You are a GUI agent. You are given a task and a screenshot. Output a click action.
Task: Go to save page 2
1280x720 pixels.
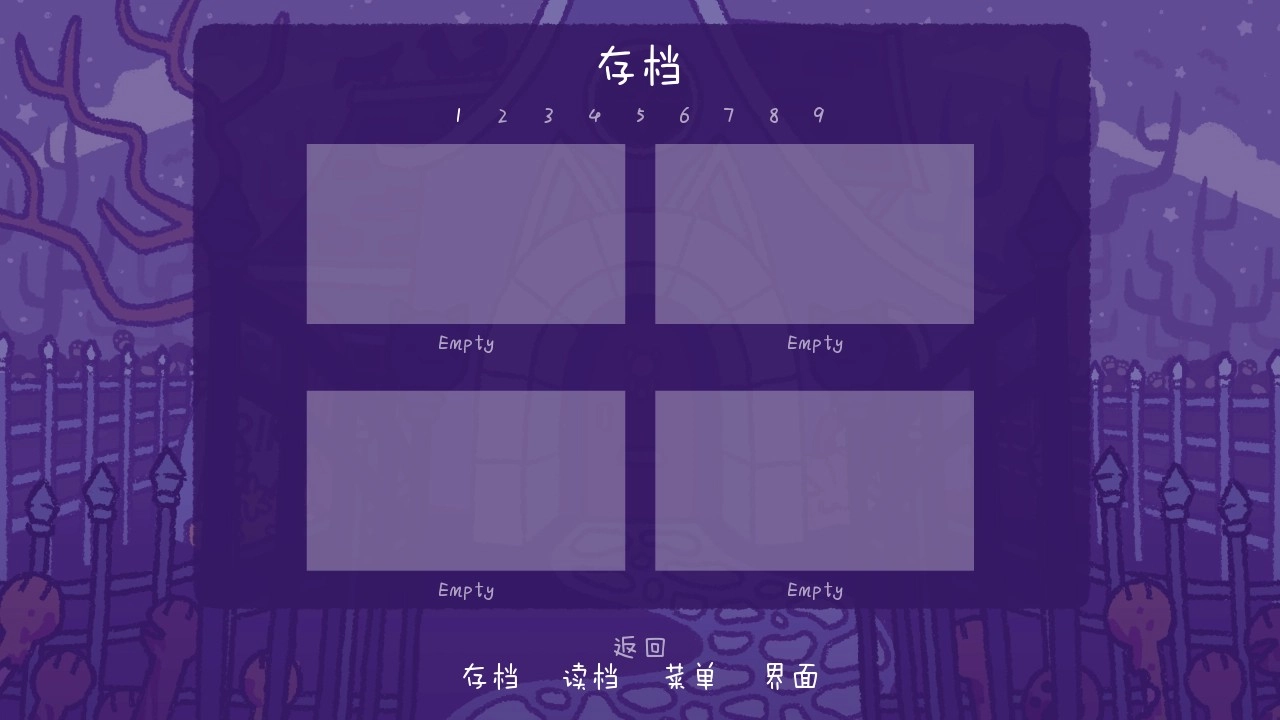pyautogui.click(x=502, y=116)
